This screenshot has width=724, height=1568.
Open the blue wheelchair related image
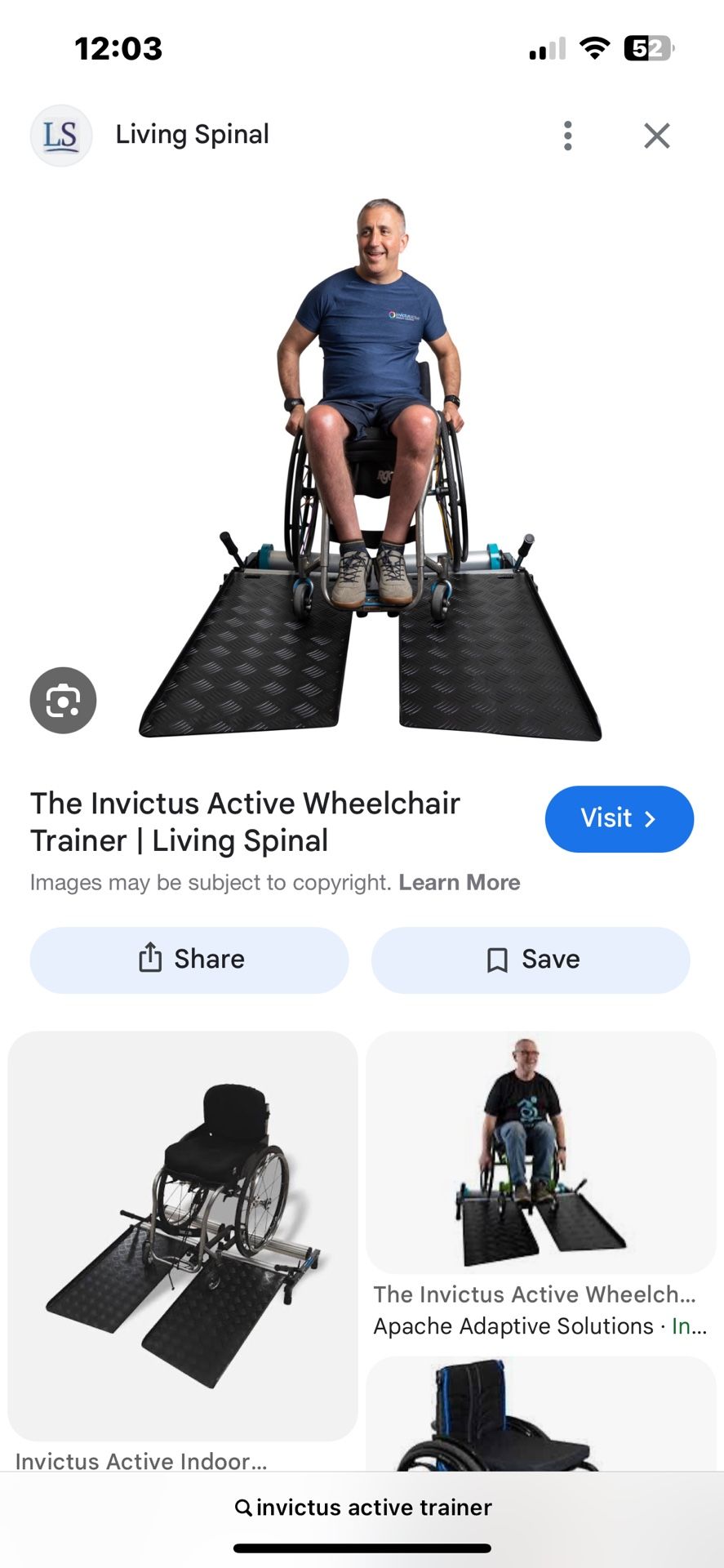click(x=540, y=1417)
